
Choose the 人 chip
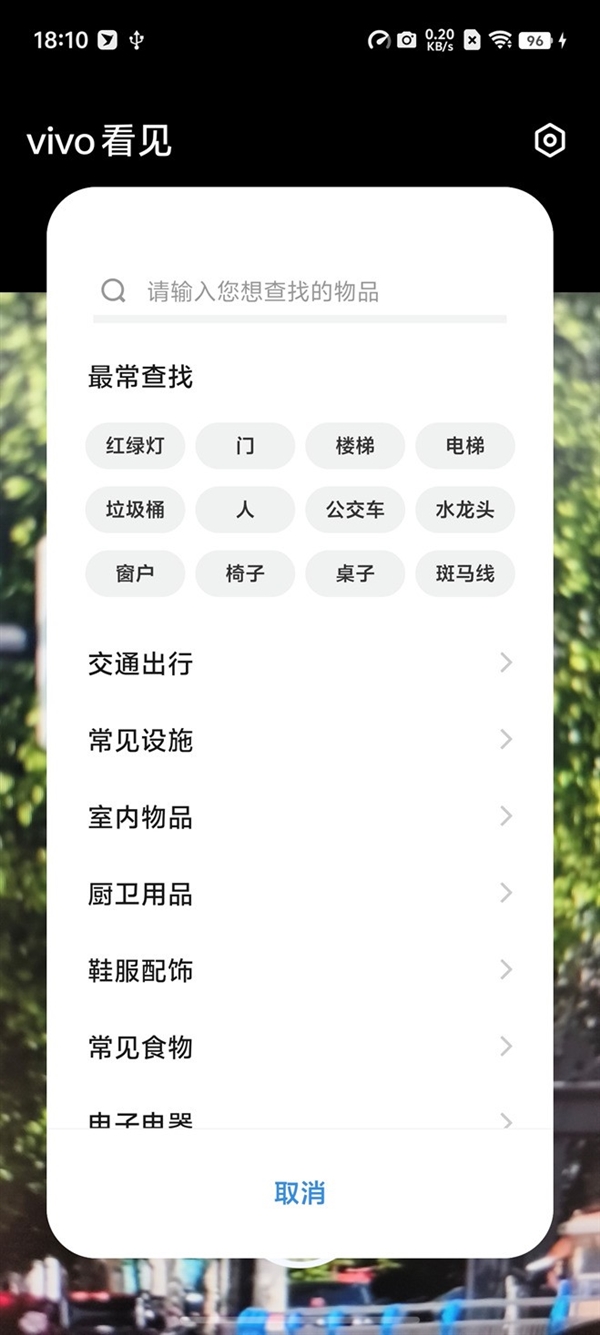click(x=245, y=510)
